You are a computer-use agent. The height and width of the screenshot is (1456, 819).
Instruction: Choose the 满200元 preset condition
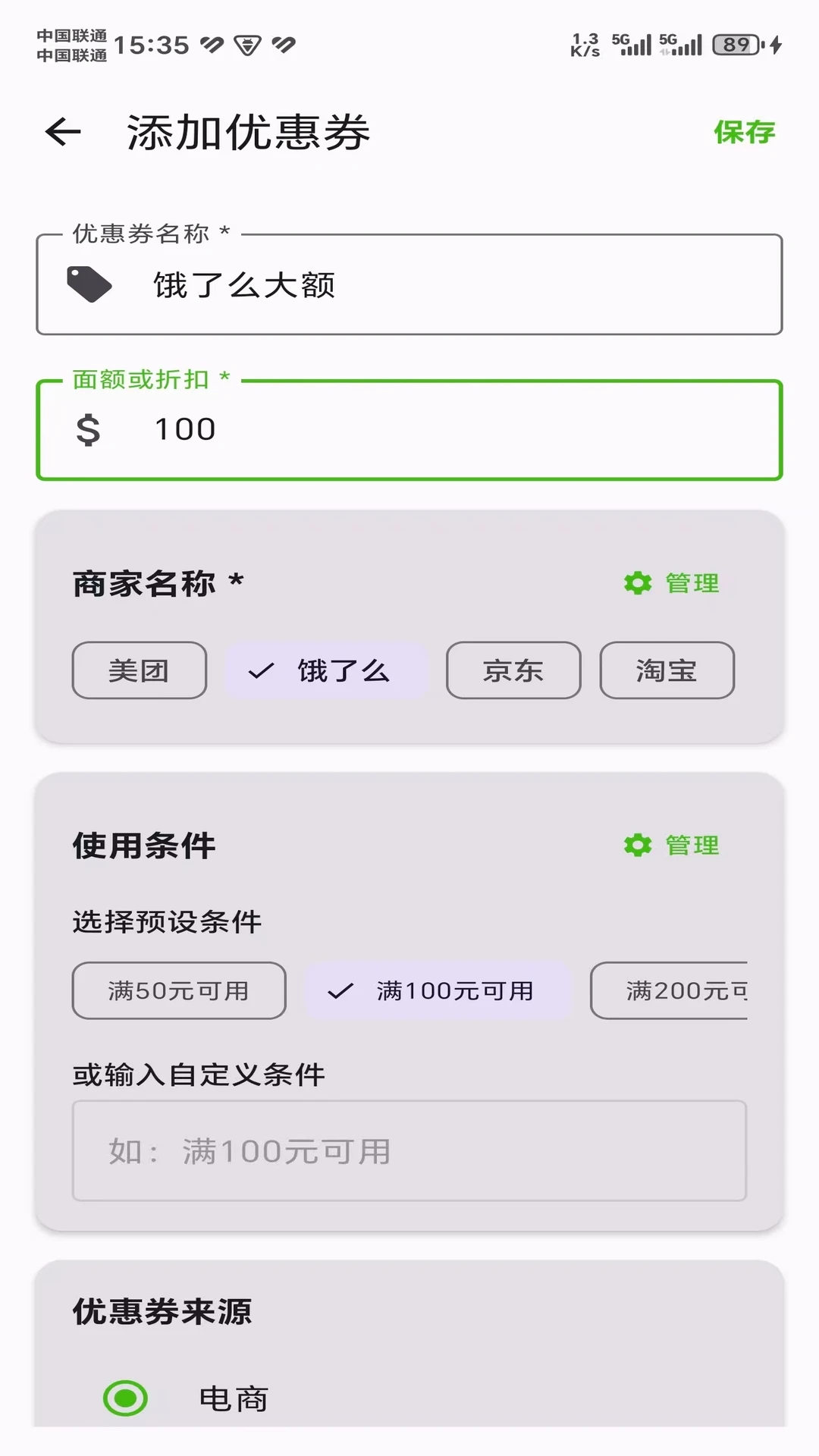(670, 990)
